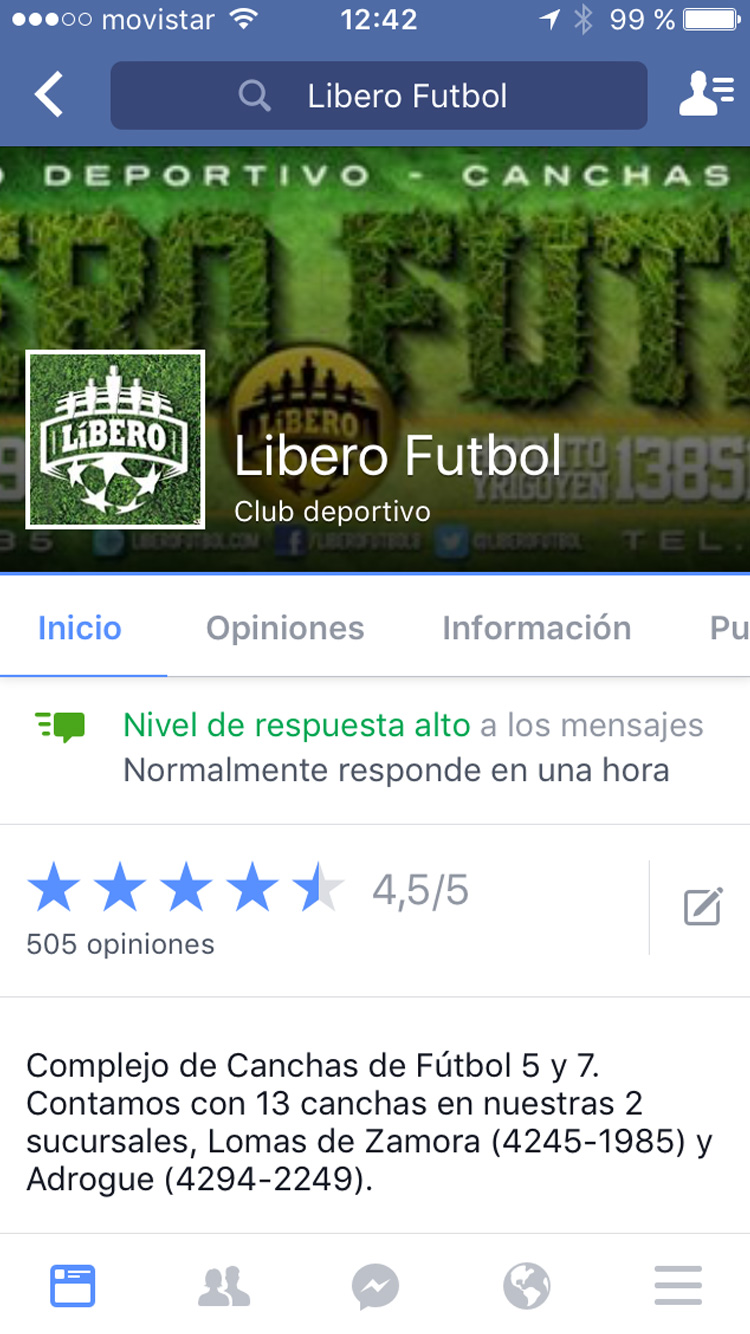Tap the Libero Futbol search field
750x1334 pixels.
(378, 96)
